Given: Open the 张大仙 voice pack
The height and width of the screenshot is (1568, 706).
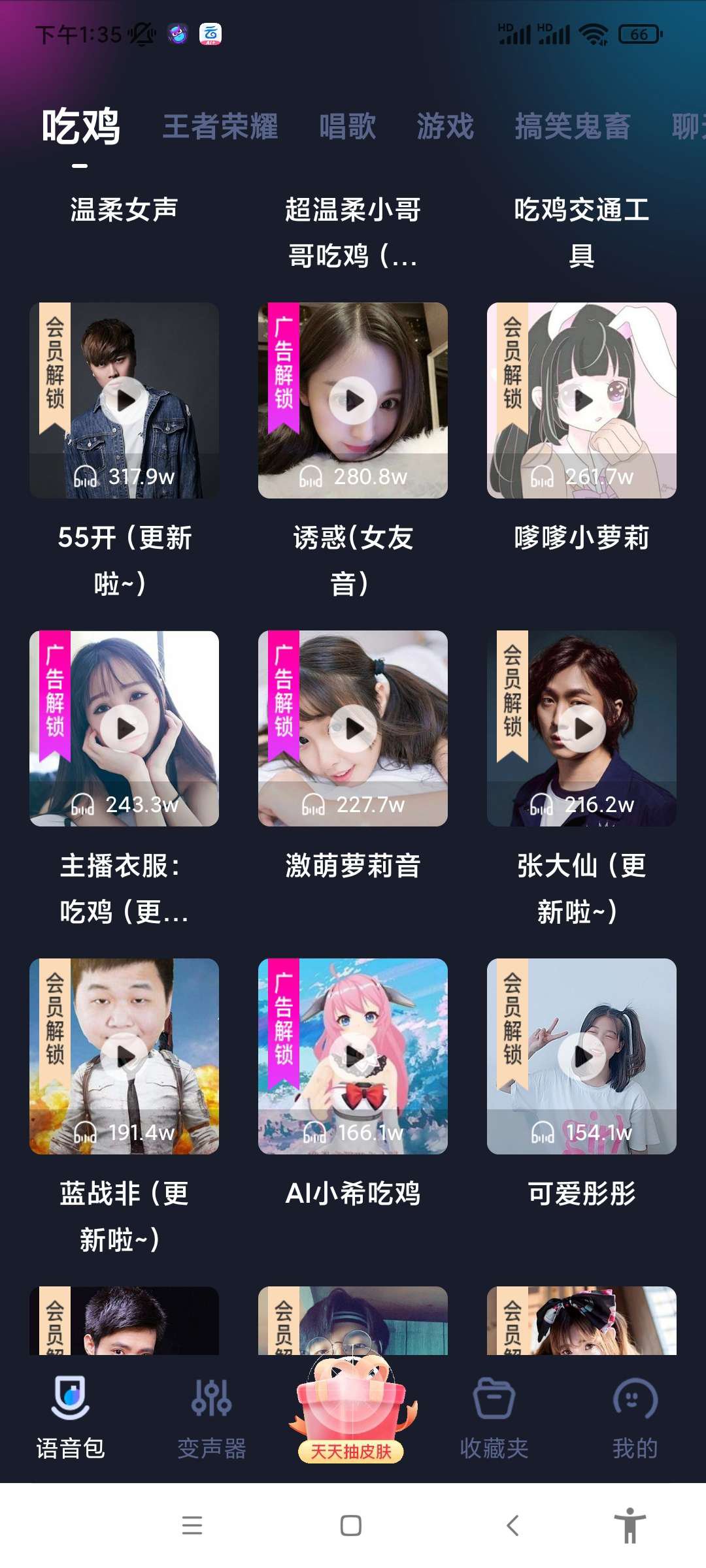Looking at the screenshot, I should pos(582,728).
